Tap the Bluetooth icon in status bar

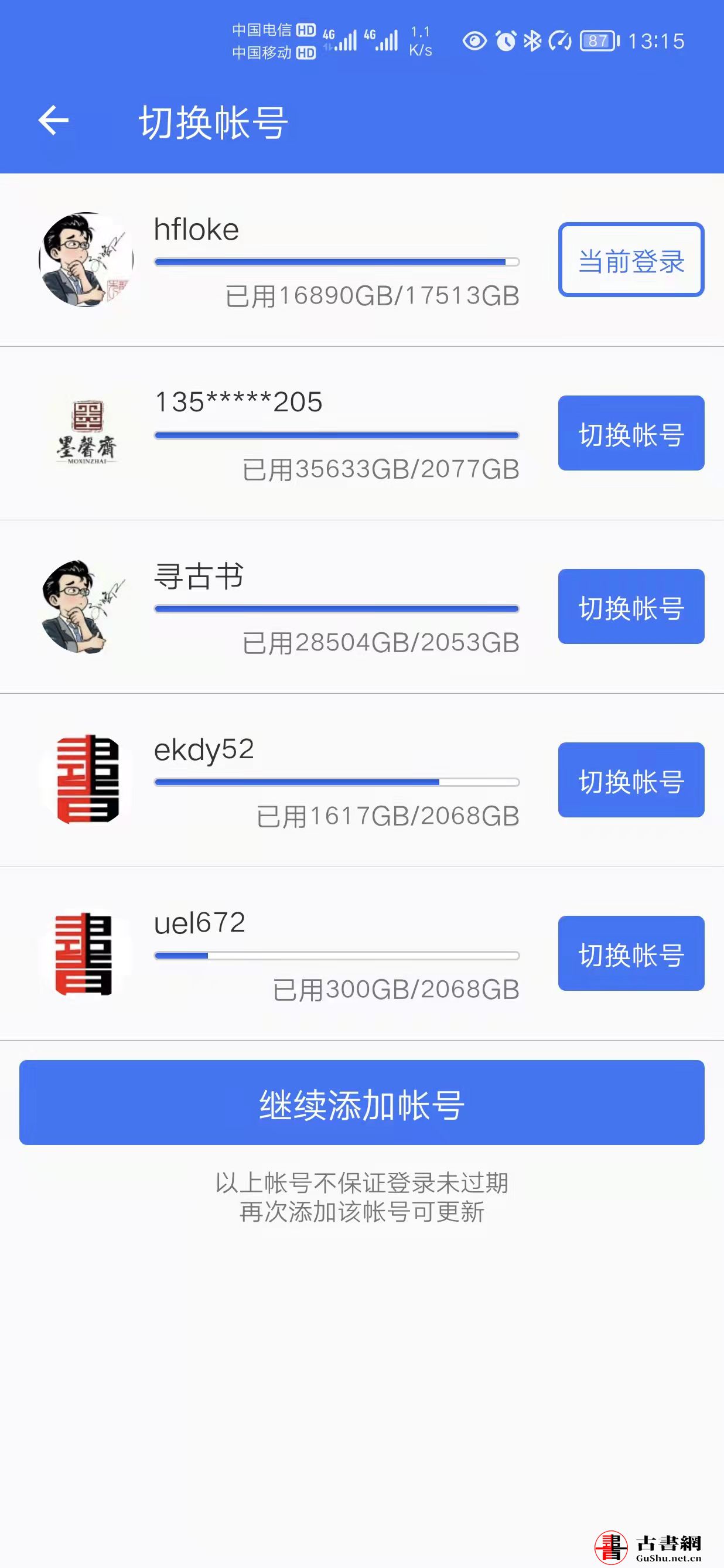pyautogui.click(x=532, y=41)
